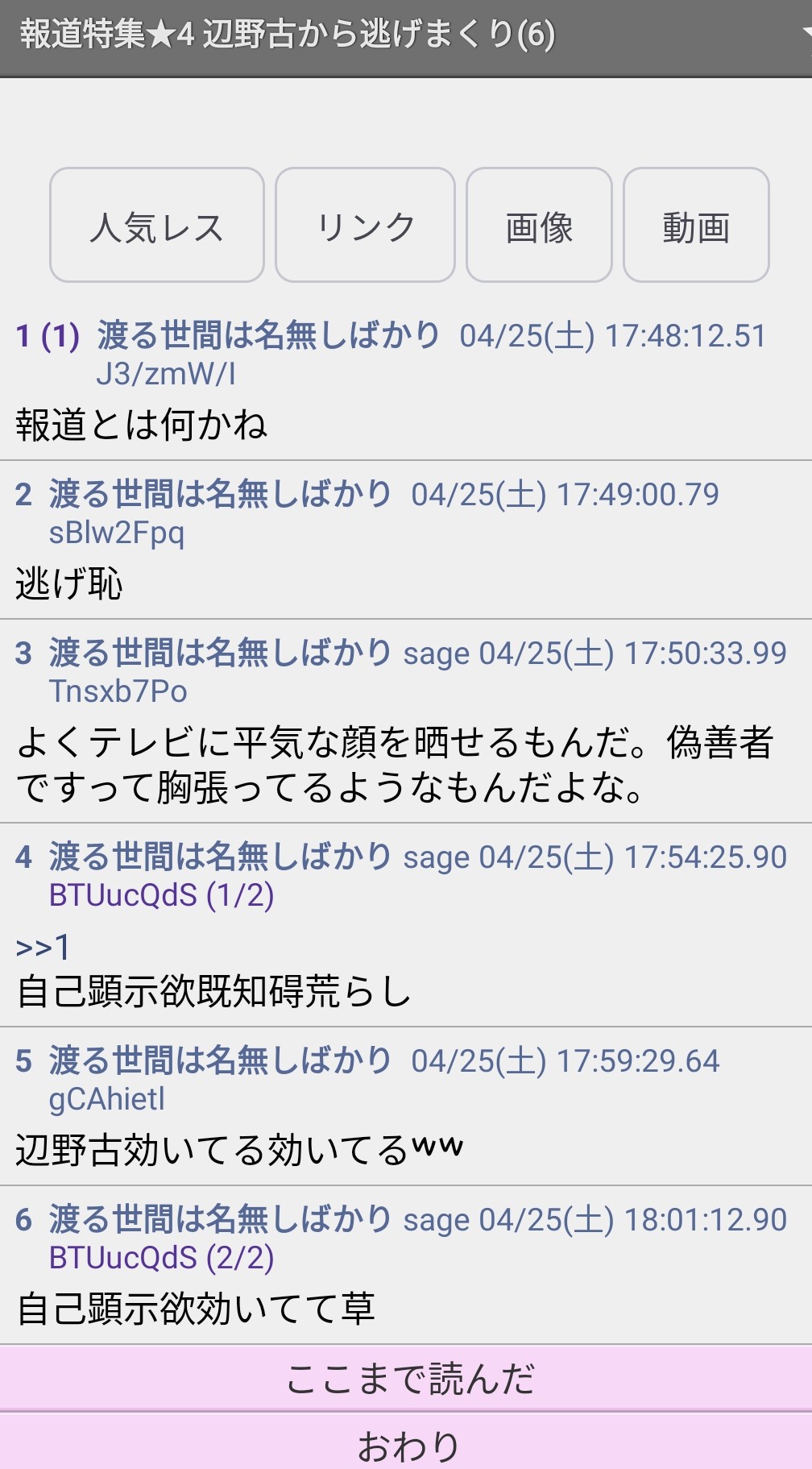The width and height of the screenshot is (812, 1469).
Task: View posts by ID BTUucQdS (1/2)
Action: tap(161, 895)
